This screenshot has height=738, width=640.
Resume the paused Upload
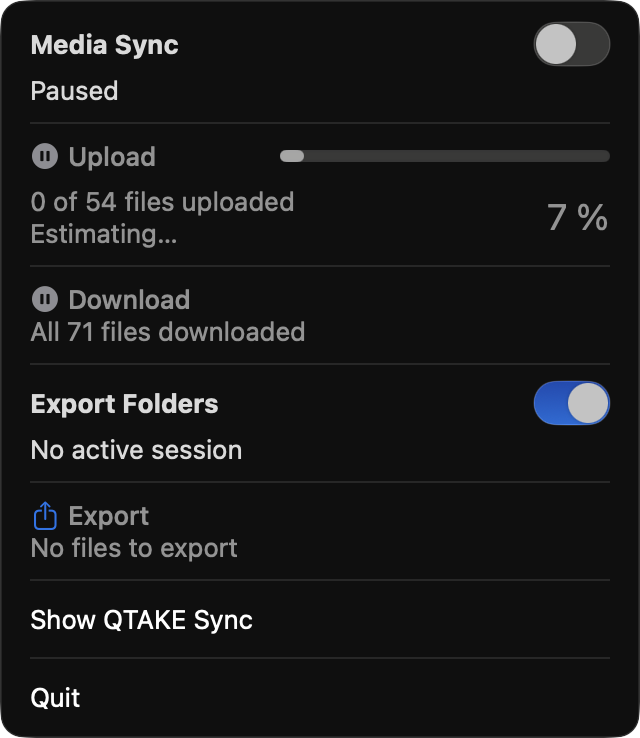point(45,157)
